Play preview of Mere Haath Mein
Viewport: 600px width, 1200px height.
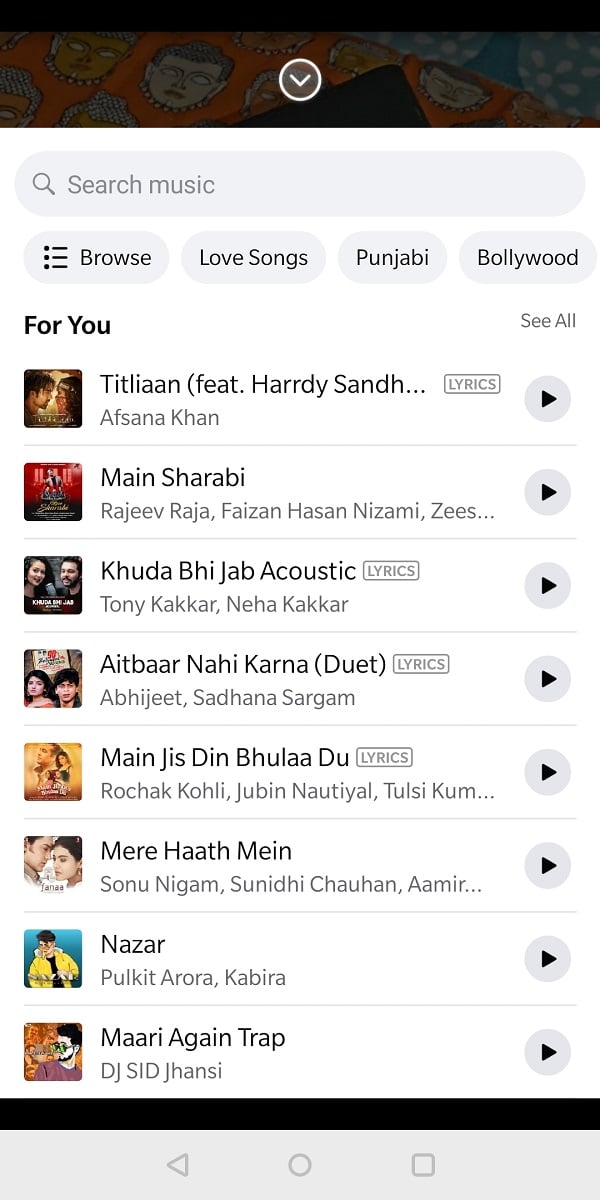click(x=548, y=865)
